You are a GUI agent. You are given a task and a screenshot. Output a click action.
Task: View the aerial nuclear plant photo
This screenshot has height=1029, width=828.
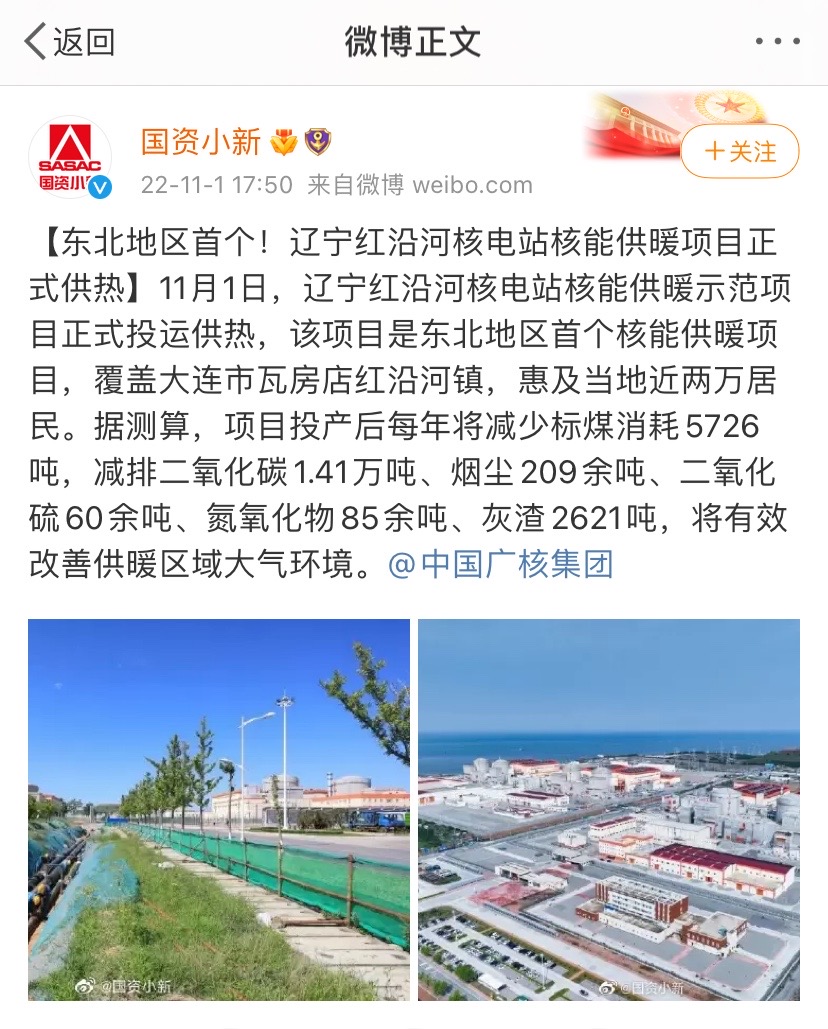pos(609,808)
